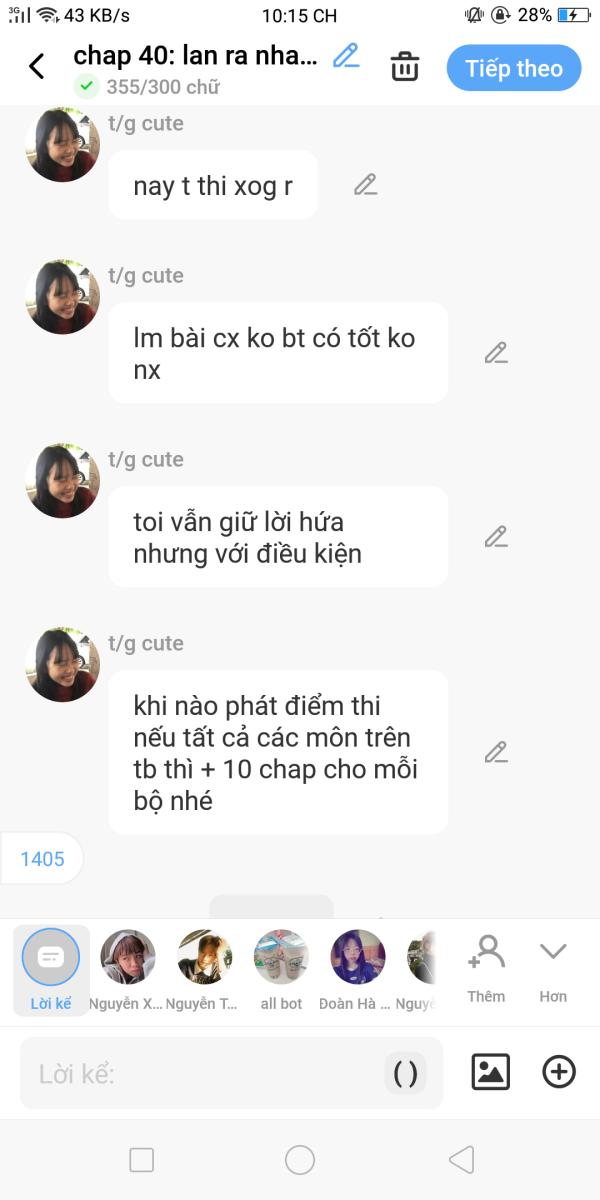This screenshot has width=600, height=1200.
Task: Edit the message "khi nào phát điểm thi"
Action: pos(496,752)
